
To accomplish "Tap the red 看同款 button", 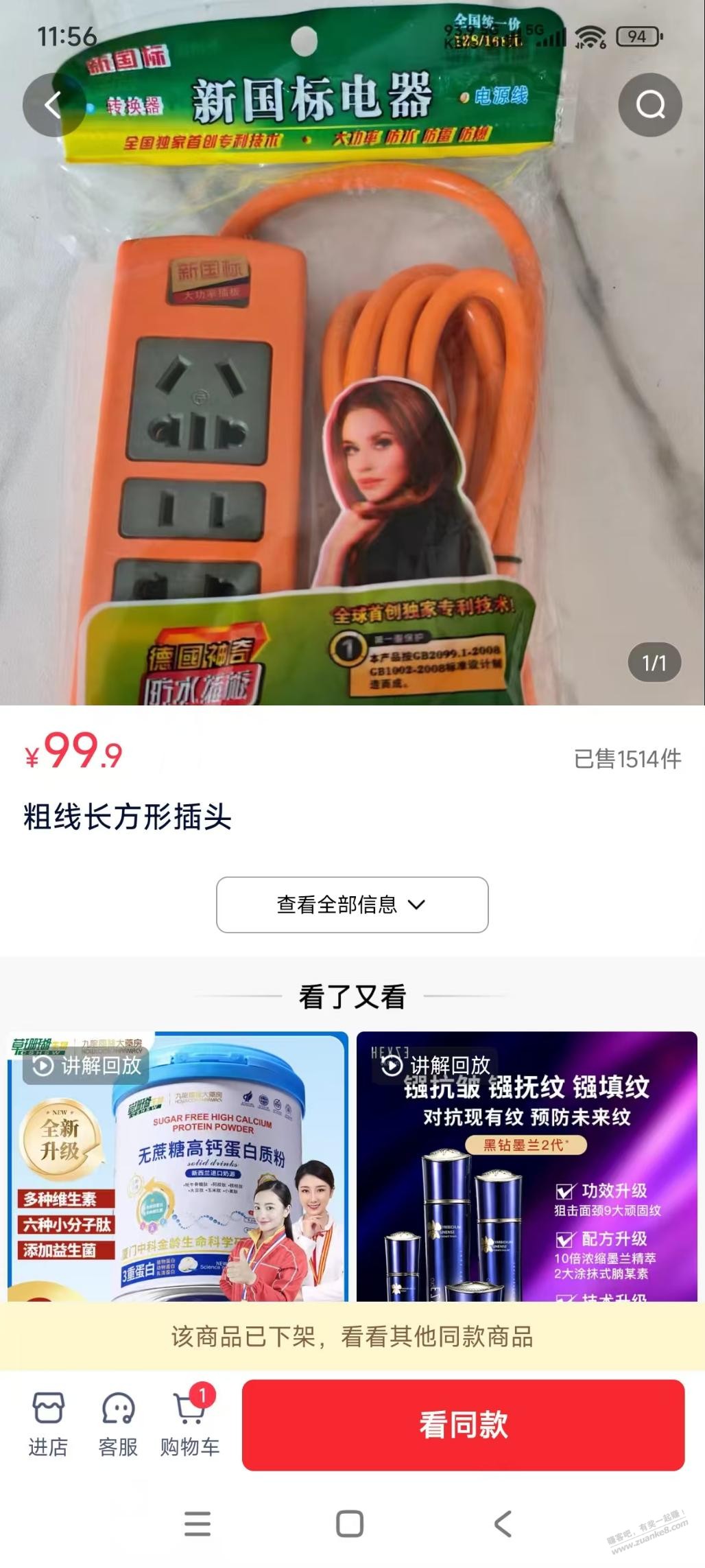I will (463, 1425).
